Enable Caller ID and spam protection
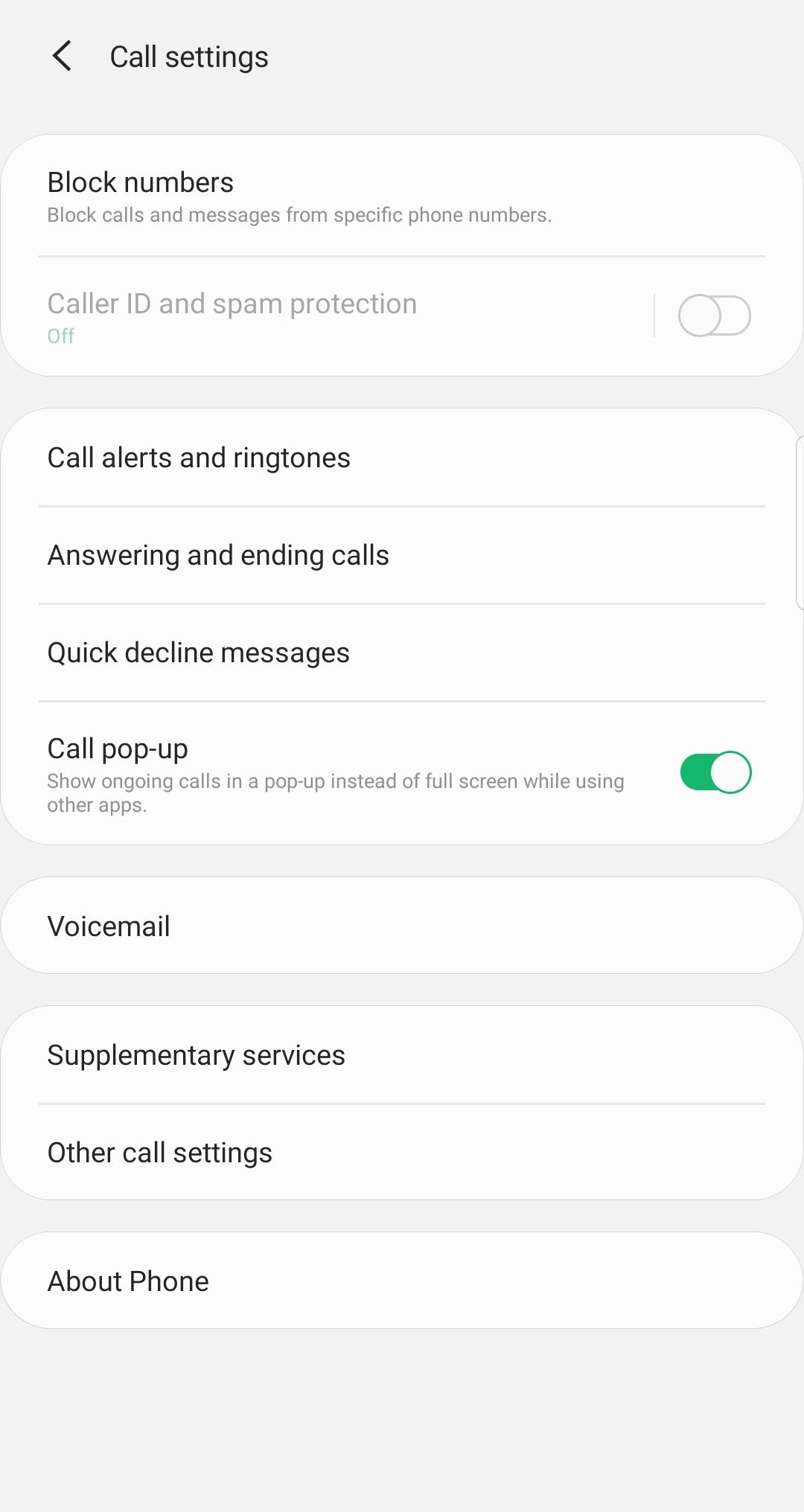 (x=715, y=315)
